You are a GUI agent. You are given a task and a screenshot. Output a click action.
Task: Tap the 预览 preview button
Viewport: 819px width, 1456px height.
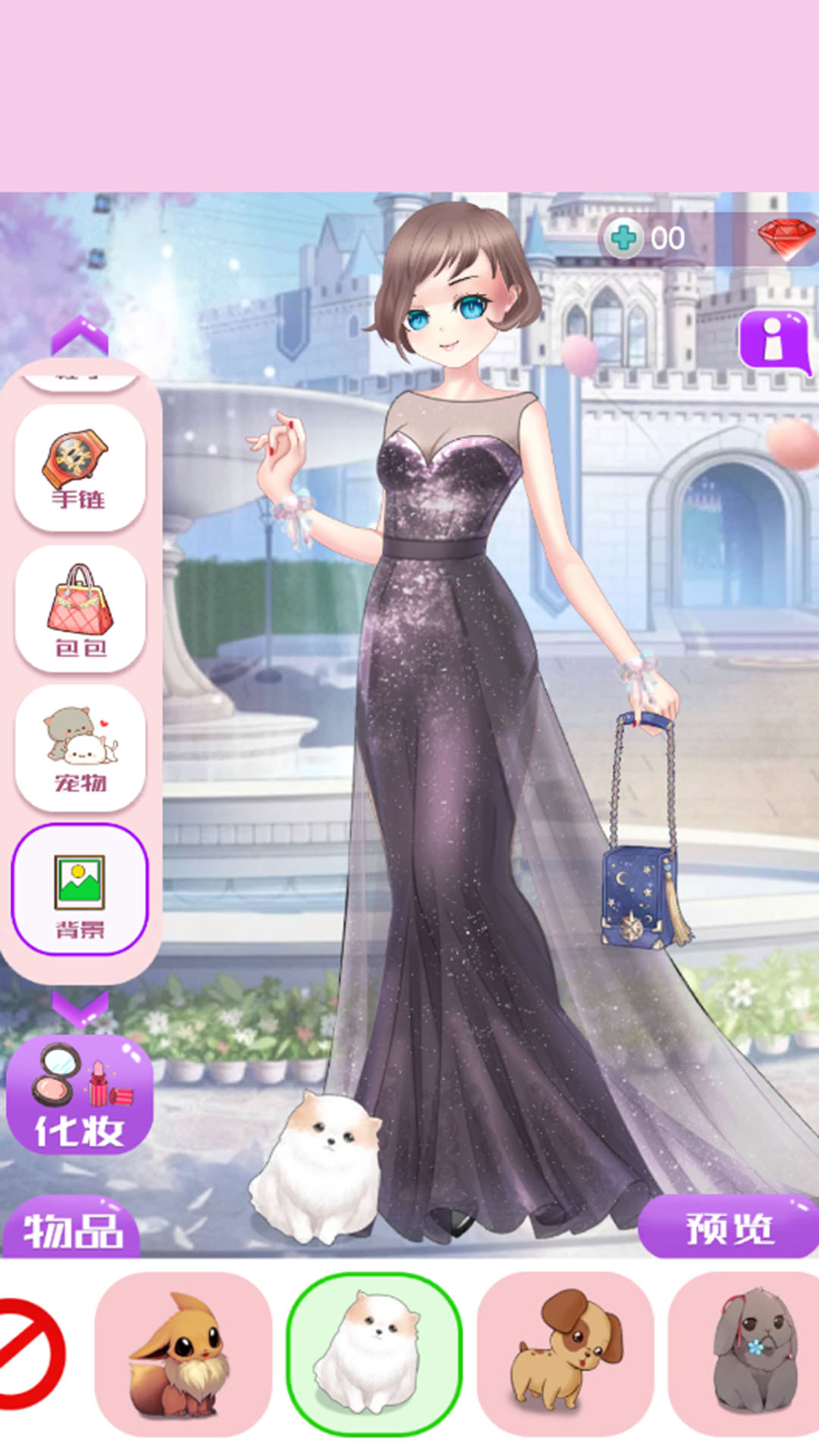click(x=728, y=1228)
